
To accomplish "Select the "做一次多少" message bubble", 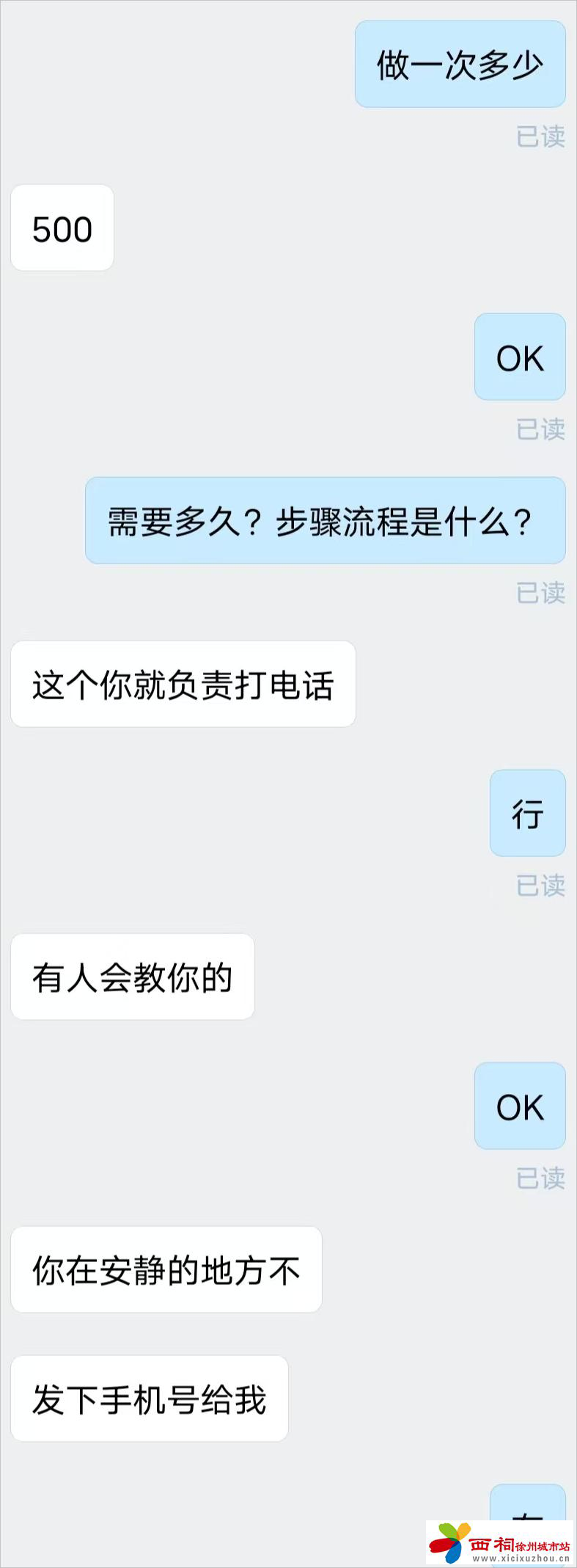I will (x=460, y=64).
